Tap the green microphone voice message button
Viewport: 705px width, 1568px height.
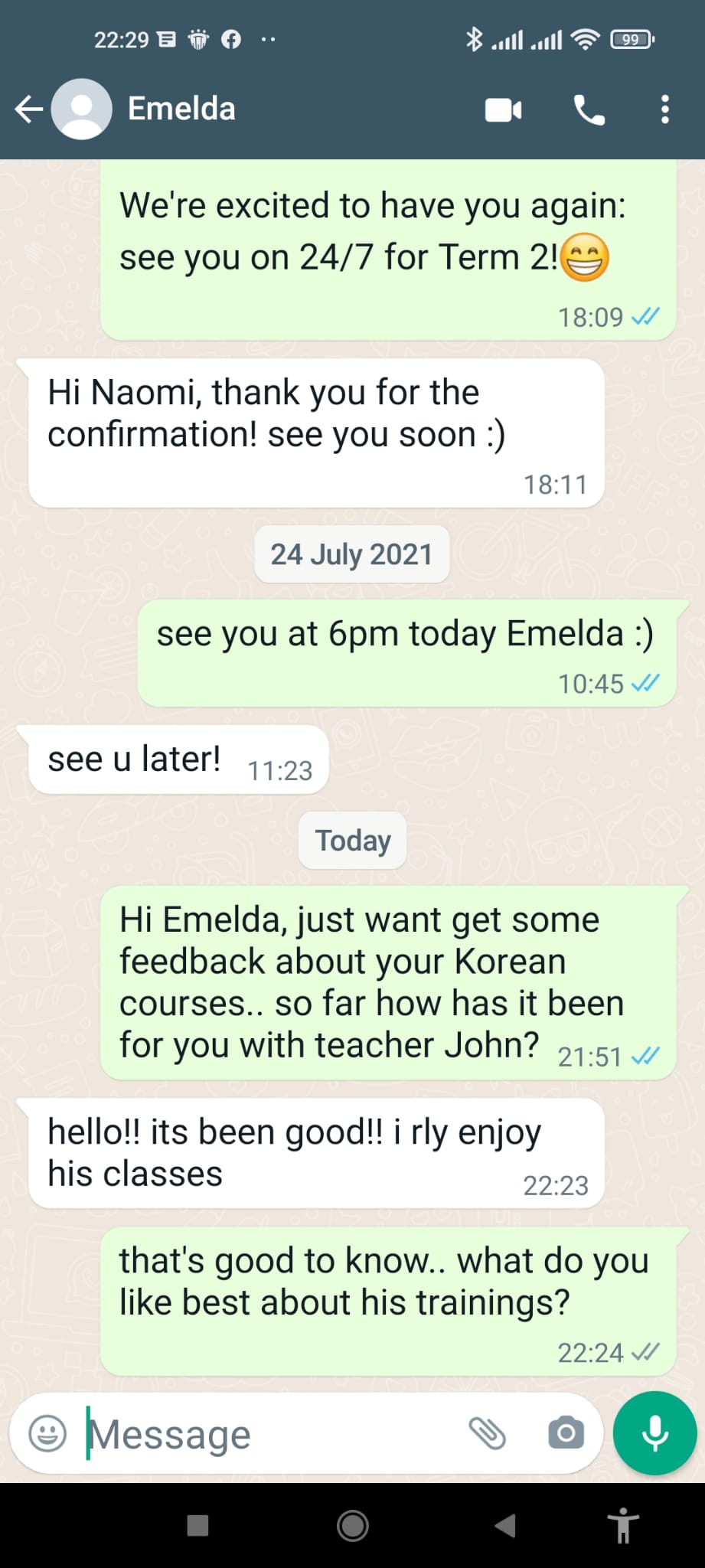(654, 1433)
